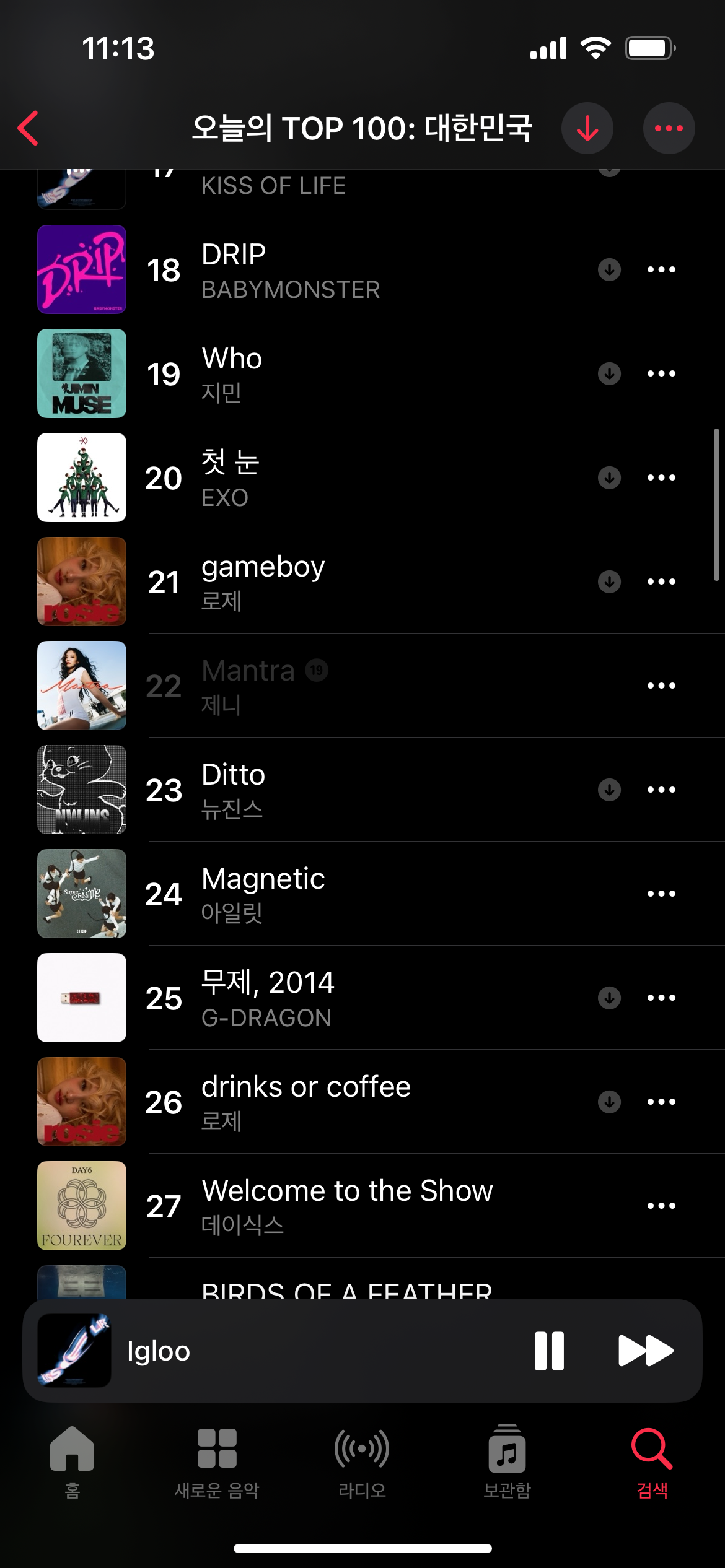Go to the 보관함 tab
725x1568 pixels.
pos(507,1461)
